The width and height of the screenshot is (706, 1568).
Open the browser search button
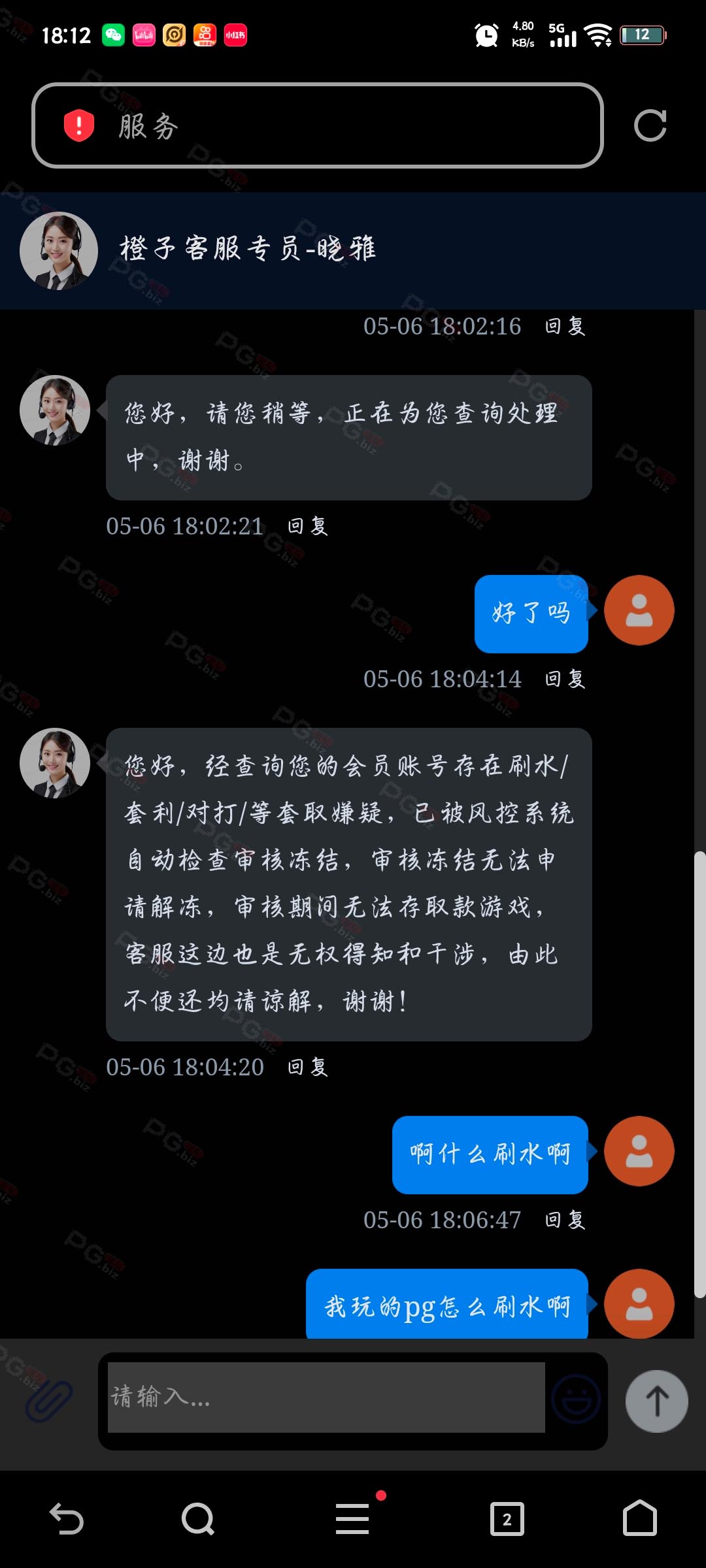(x=198, y=1518)
